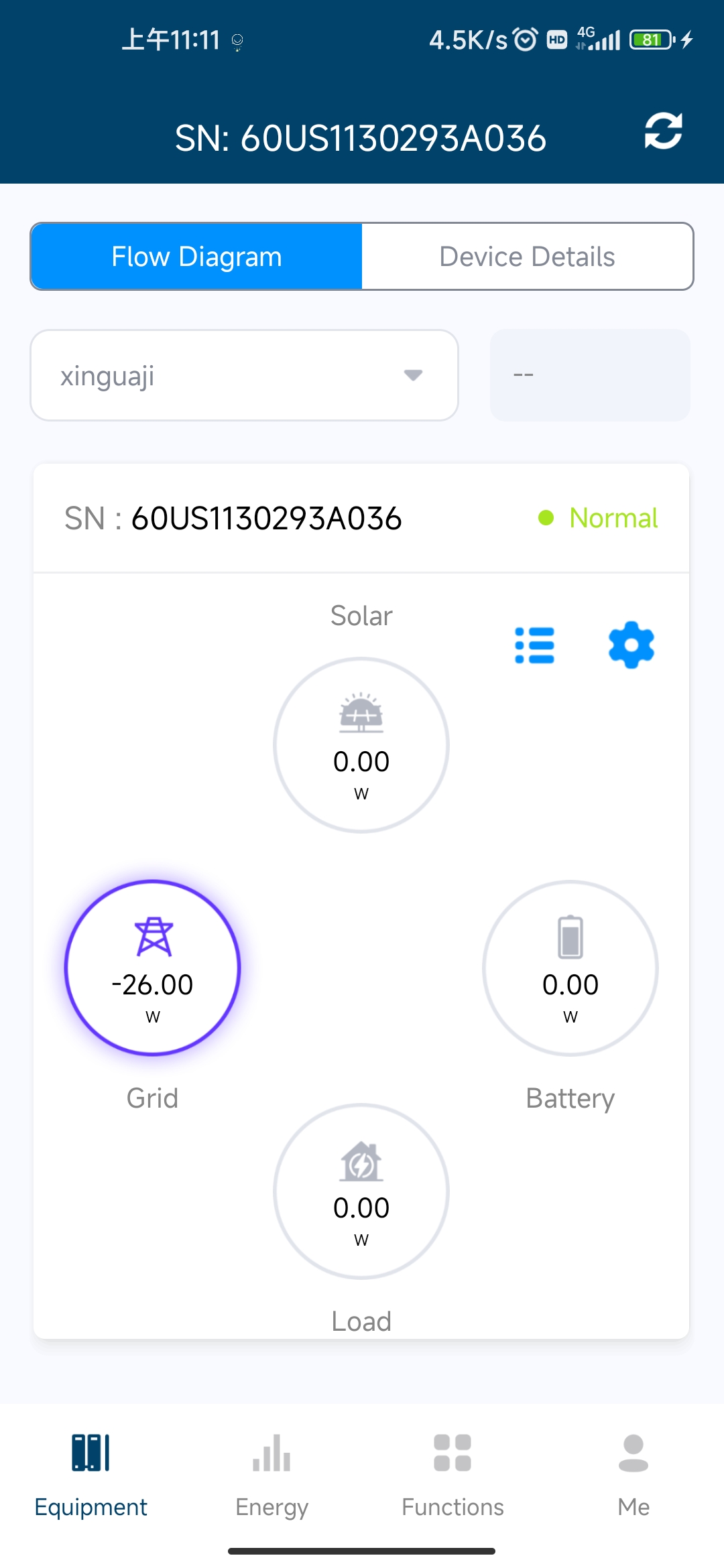Tap the Grid power circle
Viewport: 724px width, 1568px height.
153,968
